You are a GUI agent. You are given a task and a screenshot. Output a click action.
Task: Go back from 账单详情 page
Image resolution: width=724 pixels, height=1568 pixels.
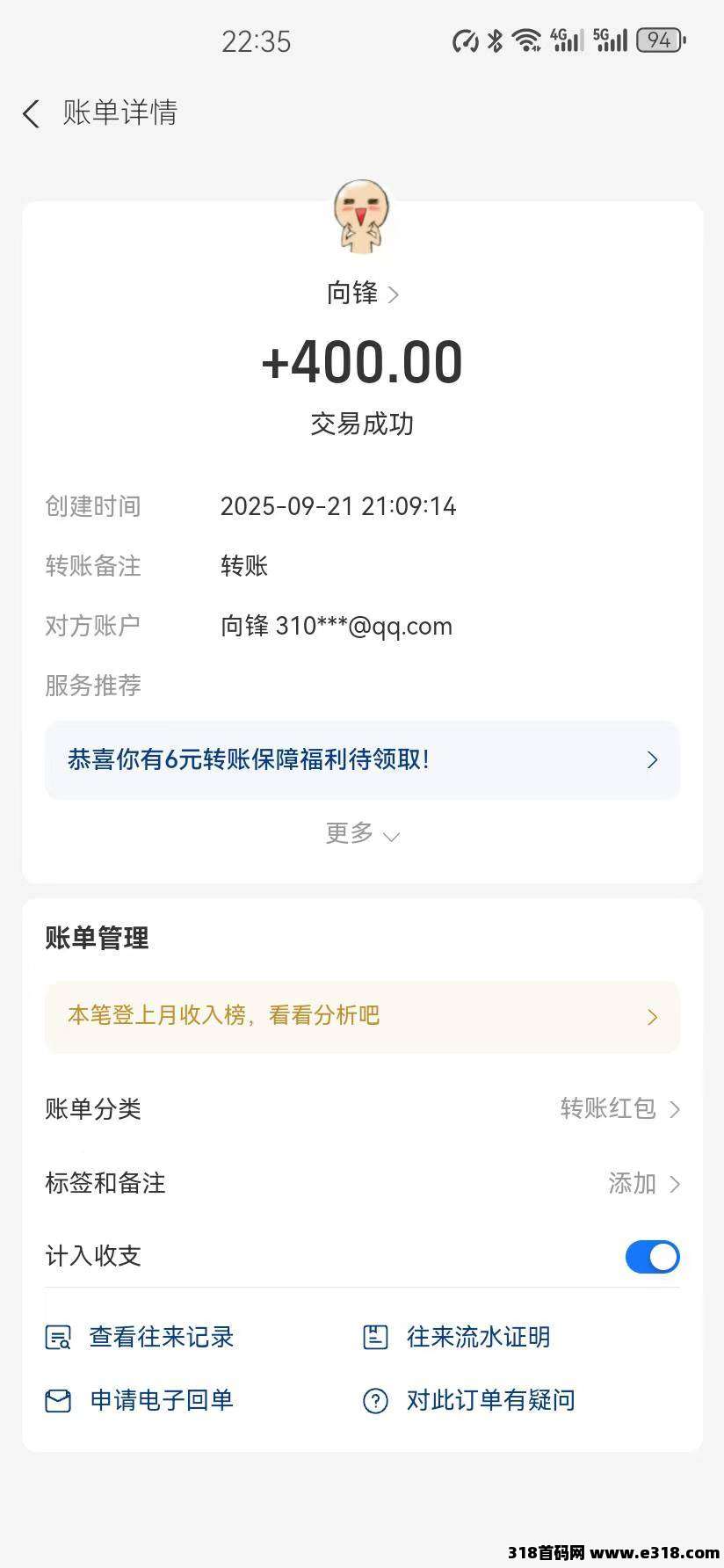32,113
